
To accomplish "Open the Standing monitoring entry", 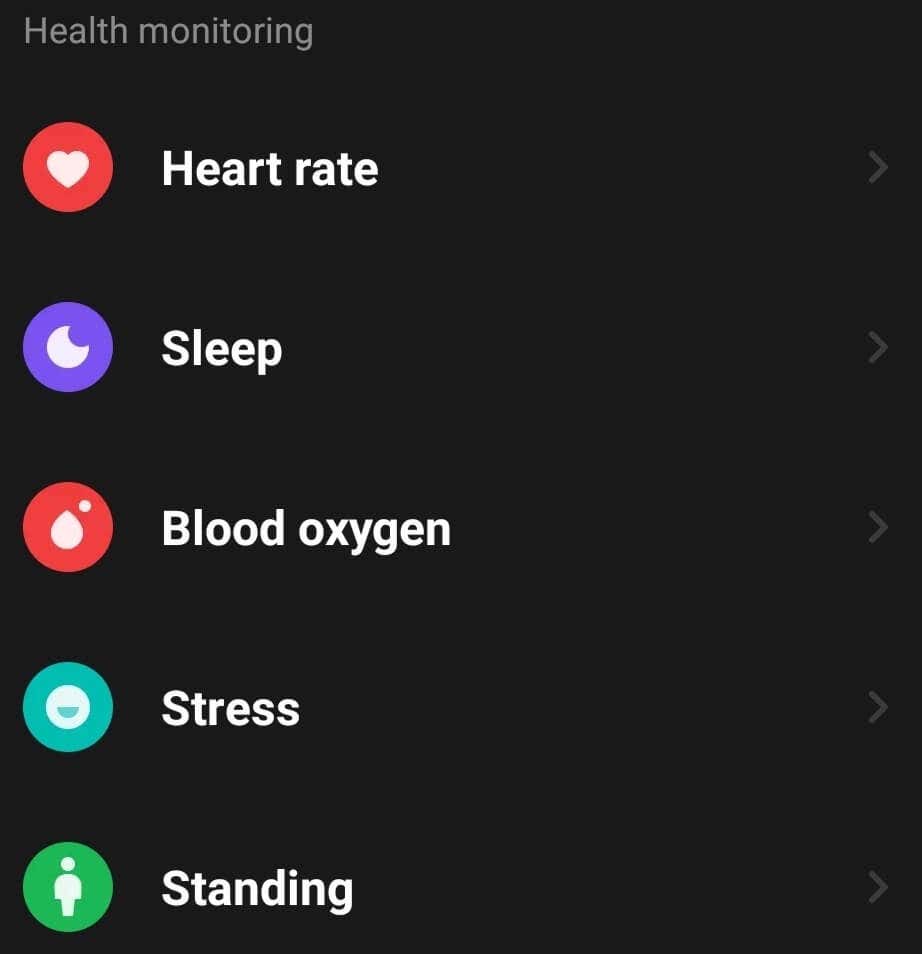I will click(x=257, y=887).
